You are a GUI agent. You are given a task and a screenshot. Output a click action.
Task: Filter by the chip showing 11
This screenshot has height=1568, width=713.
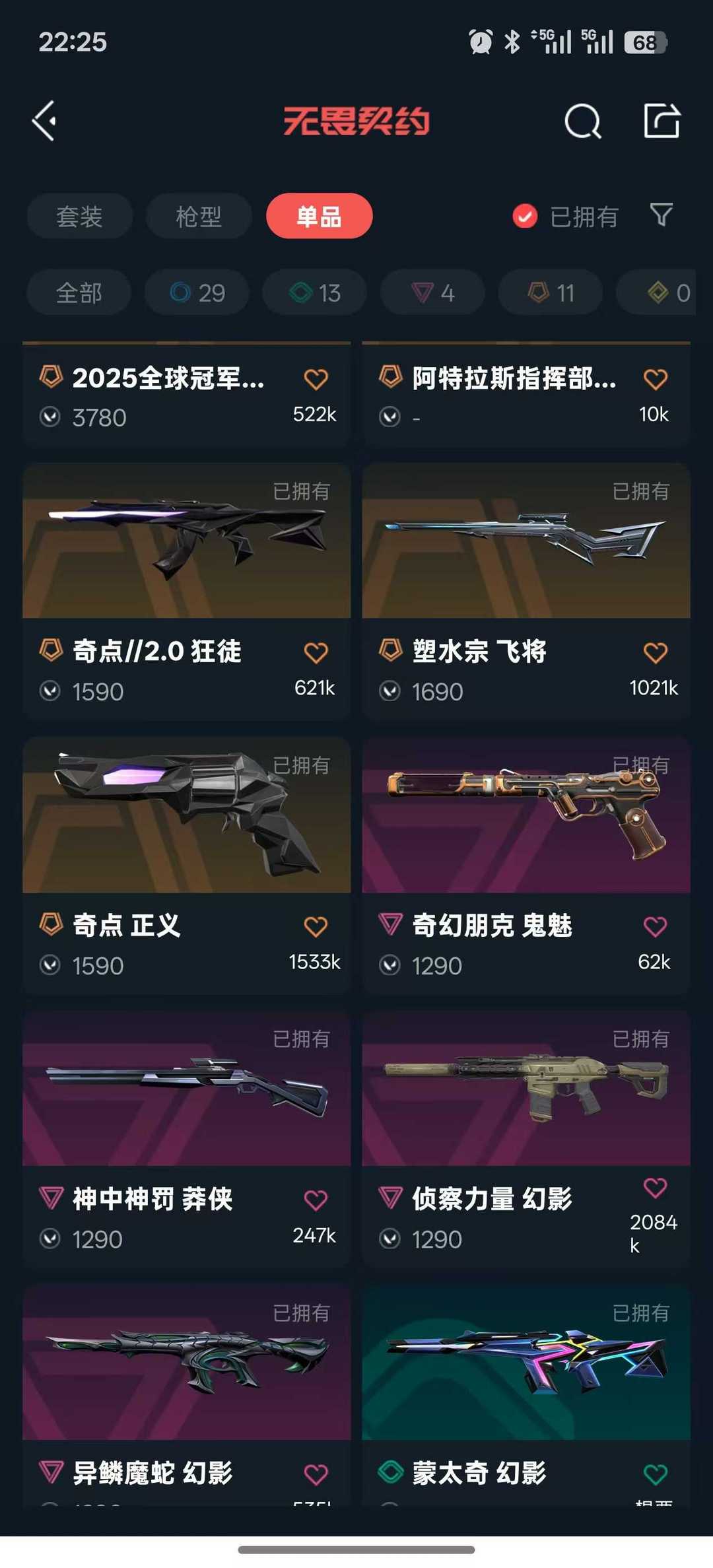click(550, 292)
